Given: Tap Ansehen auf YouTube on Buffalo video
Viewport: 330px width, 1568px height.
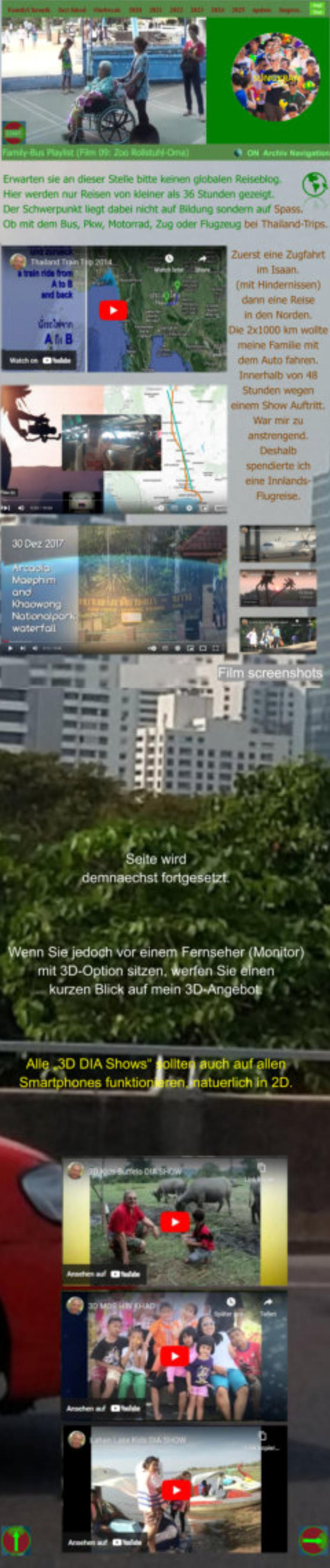Looking at the screenshot, I should [104, 1274].
